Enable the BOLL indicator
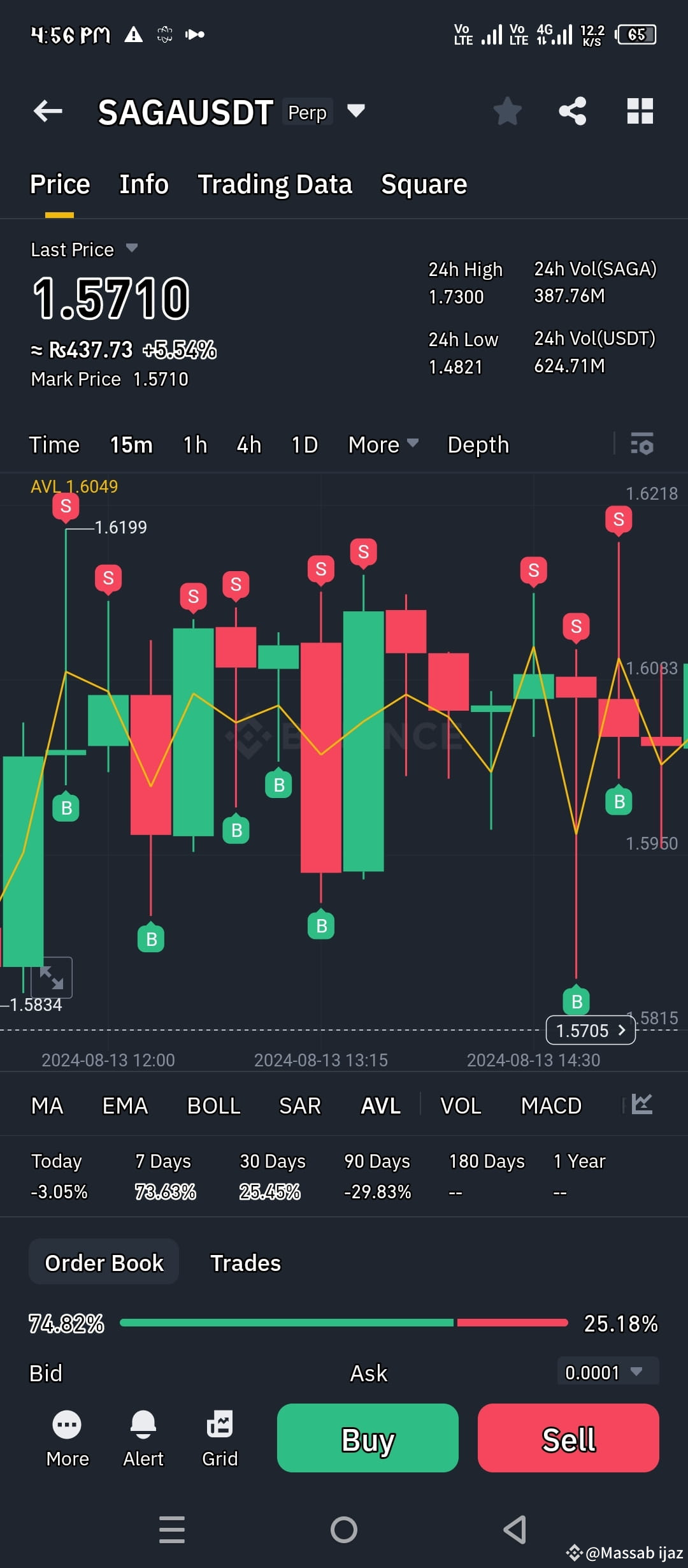Screen dimensions: 688x1568 pos(213,1105)
